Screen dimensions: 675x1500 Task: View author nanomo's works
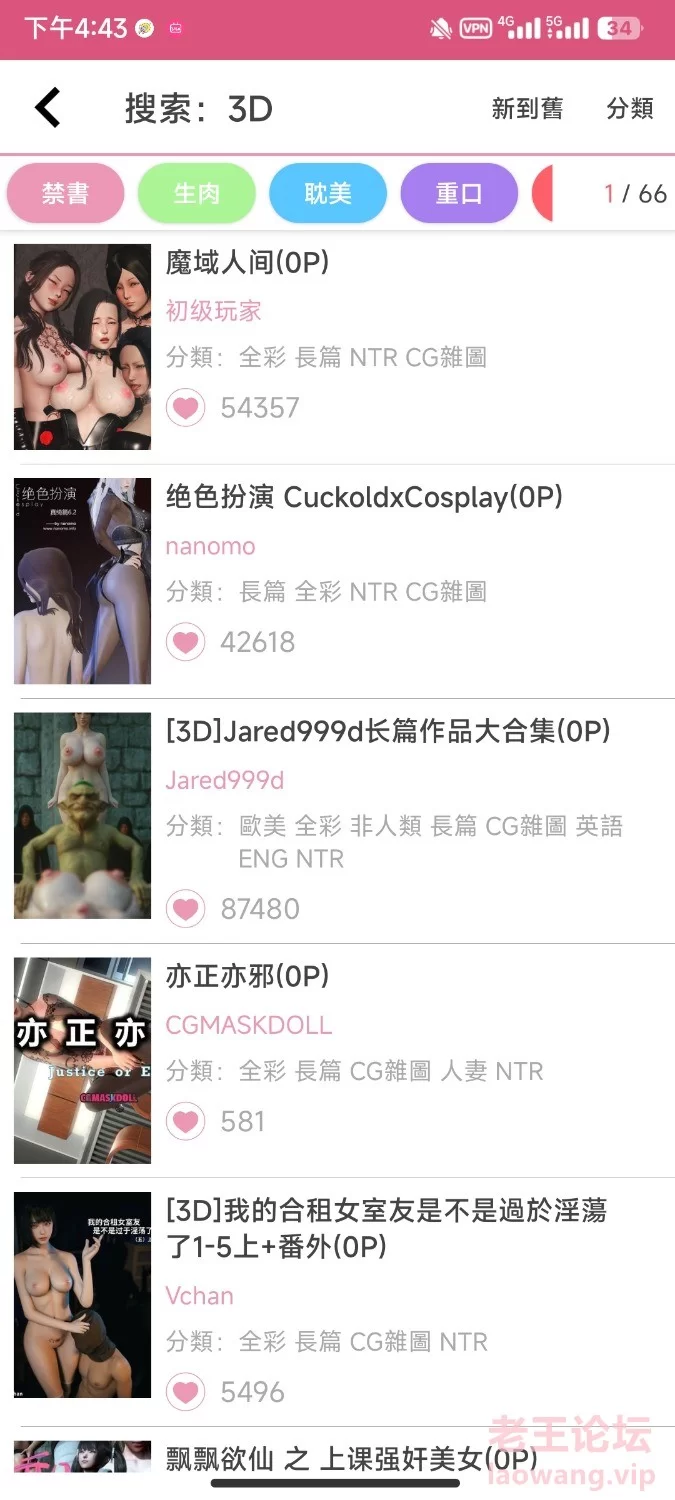pos(210,546)
